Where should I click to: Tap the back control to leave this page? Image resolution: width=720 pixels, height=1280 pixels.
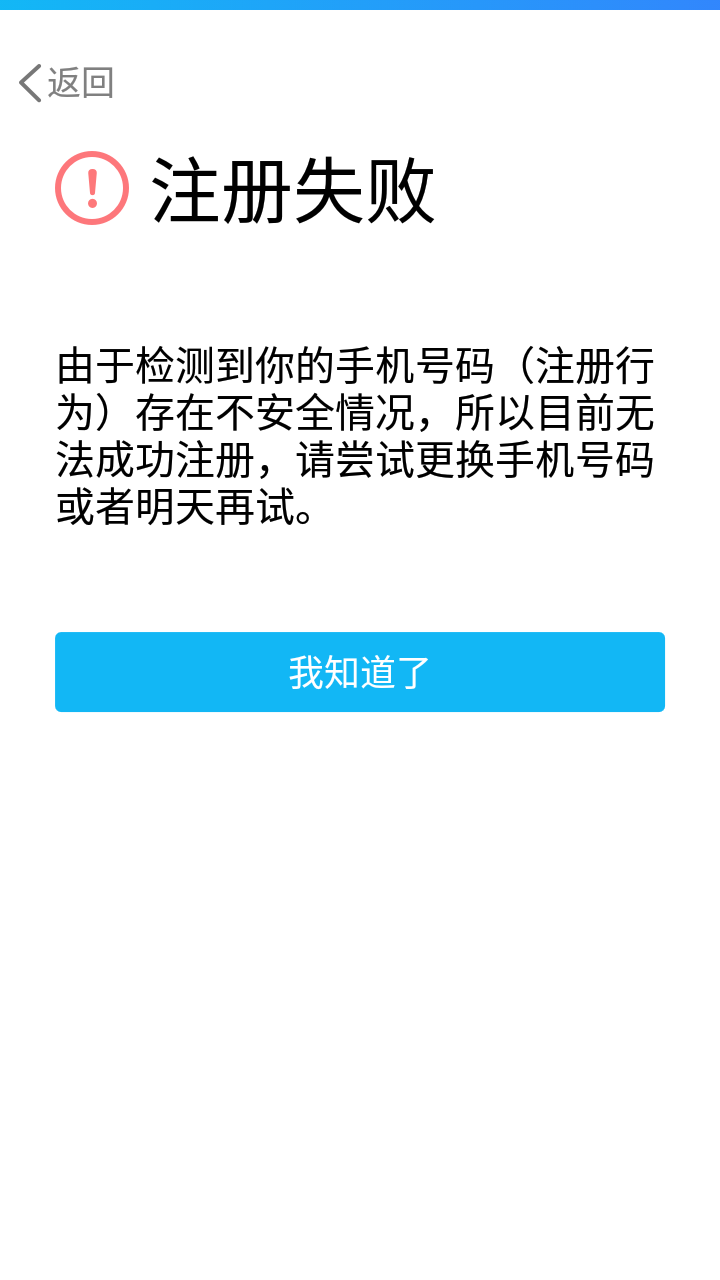click(60, 82)
